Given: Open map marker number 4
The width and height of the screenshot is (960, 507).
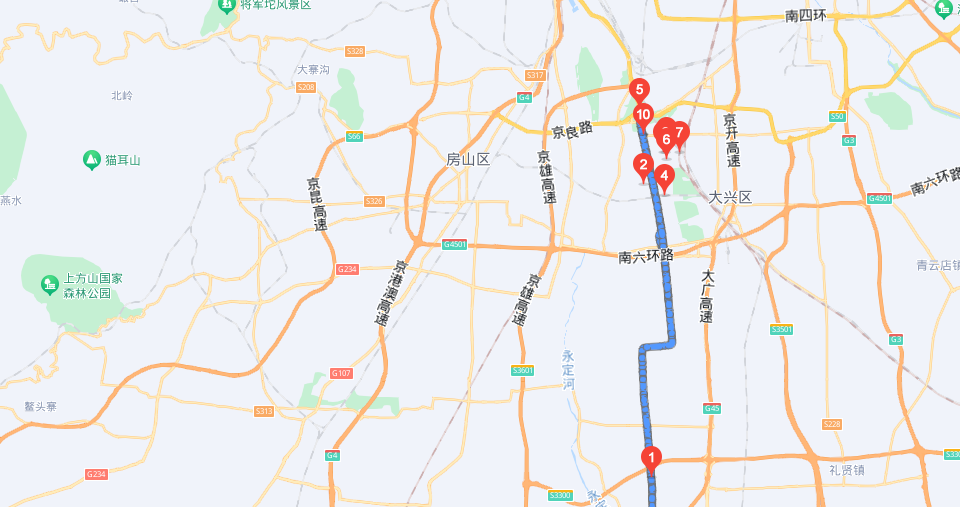Looking at the screenshot, I should [x=664, y=175].
